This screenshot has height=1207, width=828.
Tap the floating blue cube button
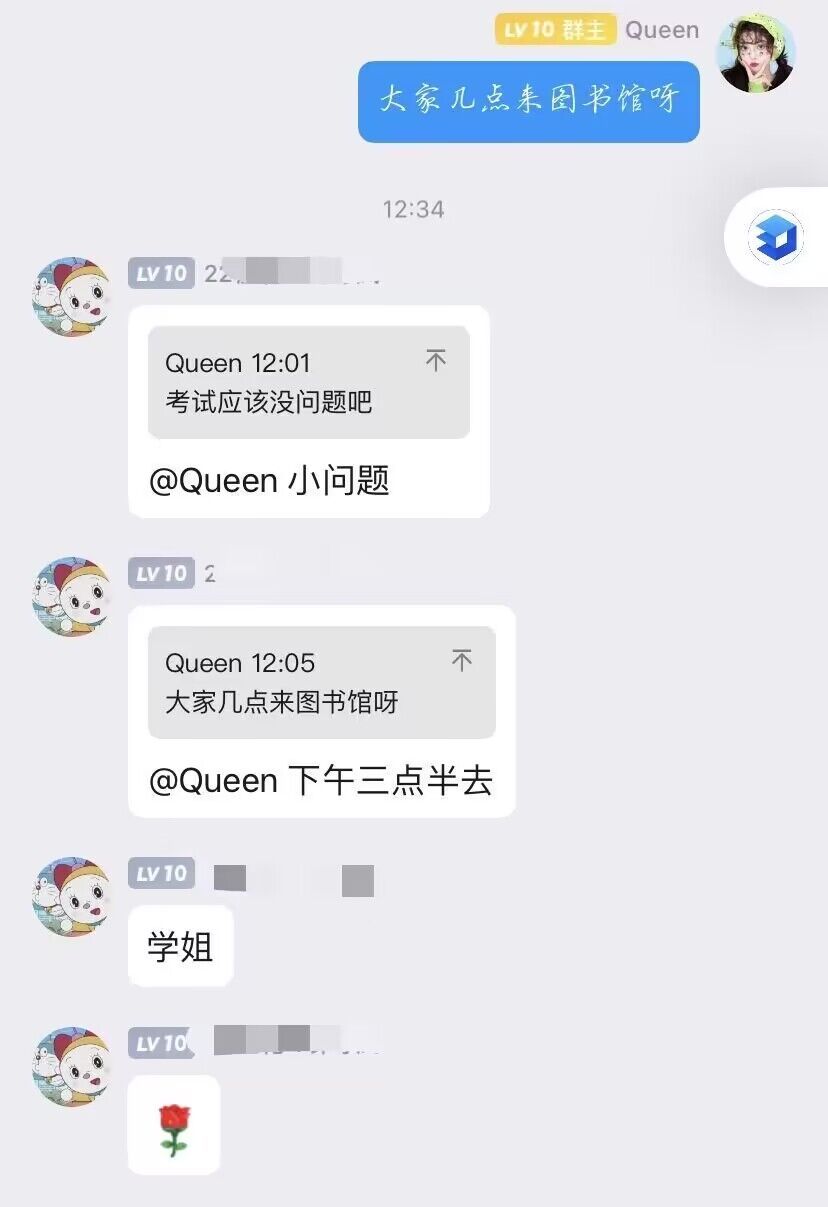pyautogui.click(x=776, y=238)
